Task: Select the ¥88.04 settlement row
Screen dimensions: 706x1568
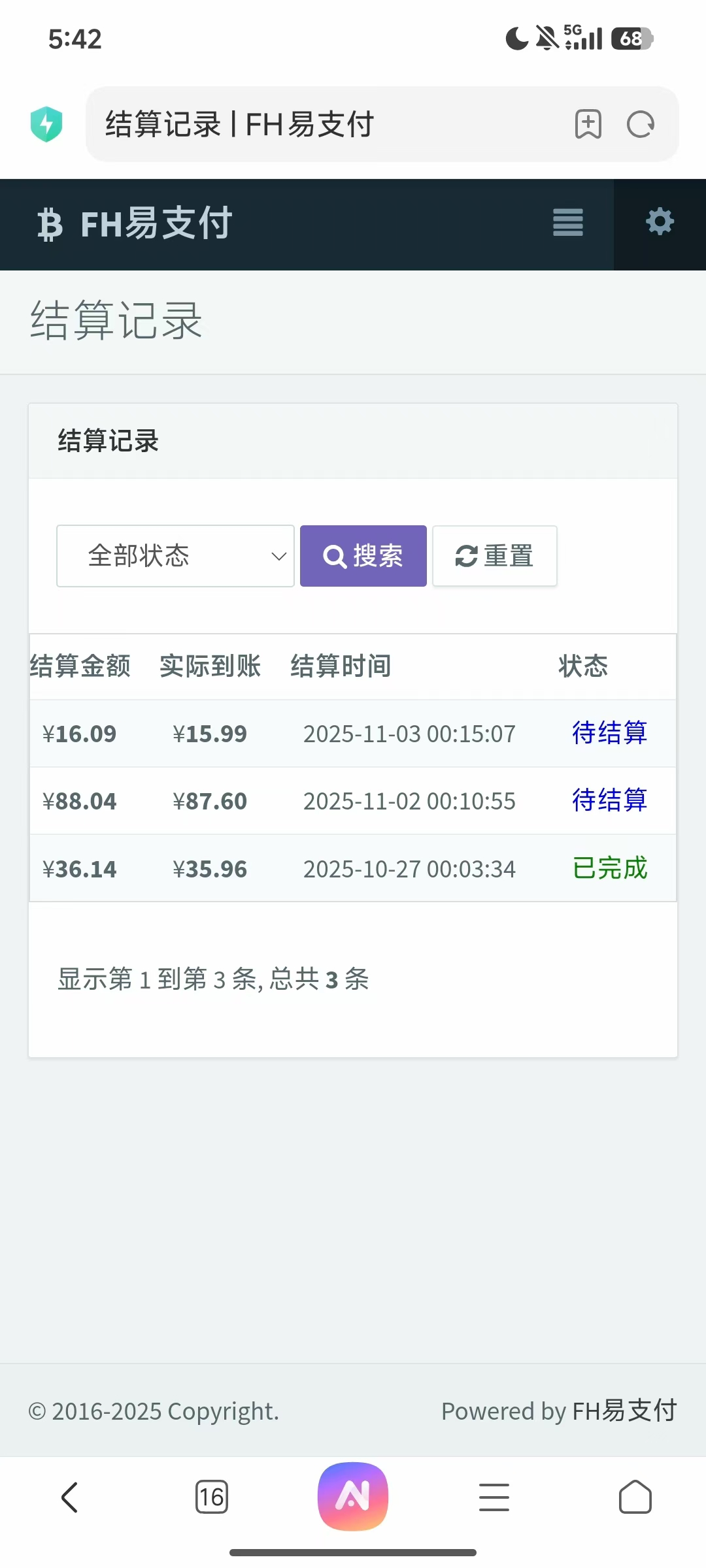Action: click(353, 801)
